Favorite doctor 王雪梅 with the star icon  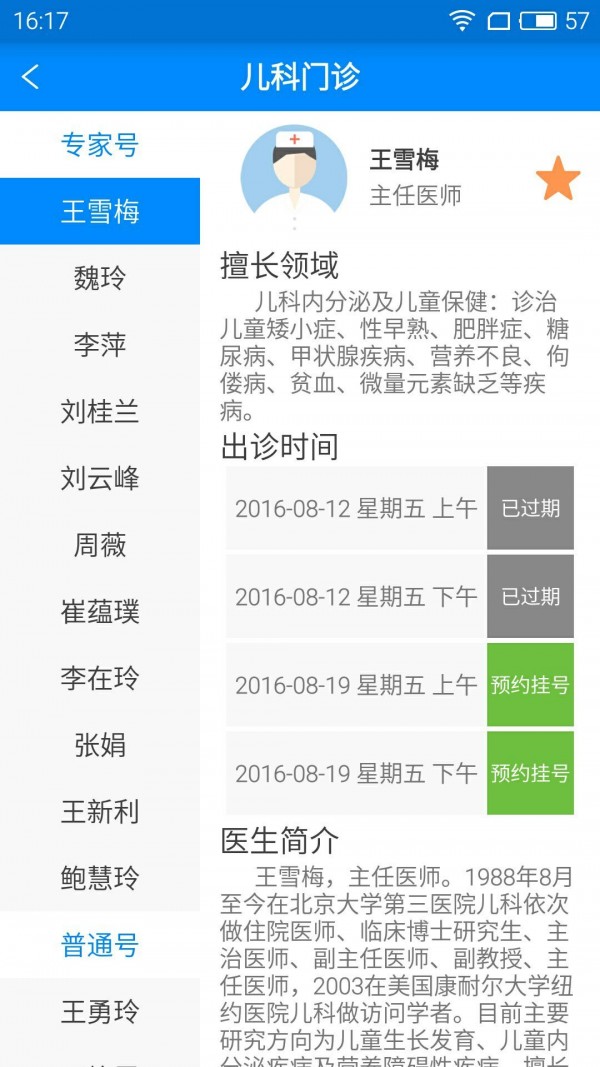click(557, 179)
